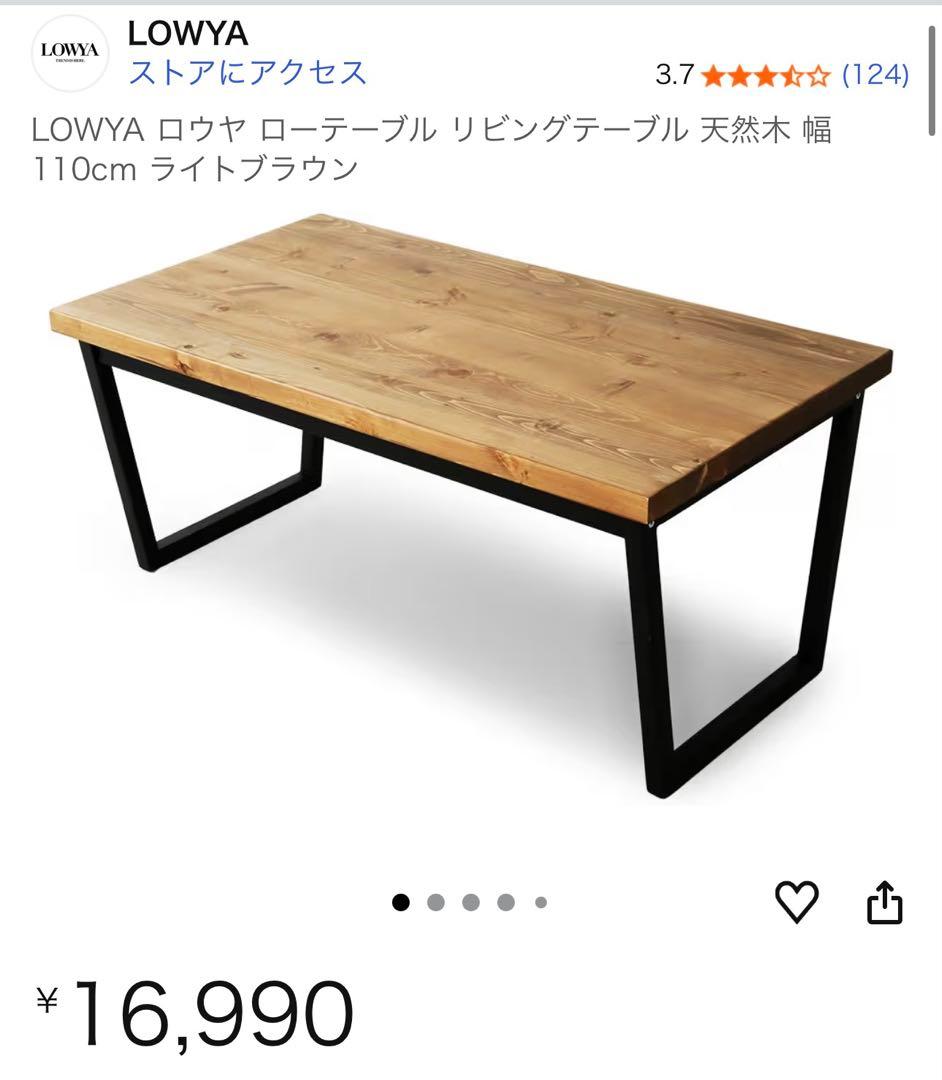The height and width of the screenshot is (1080, 942).
Task: Open the full product title text
Action: point(440,148)
